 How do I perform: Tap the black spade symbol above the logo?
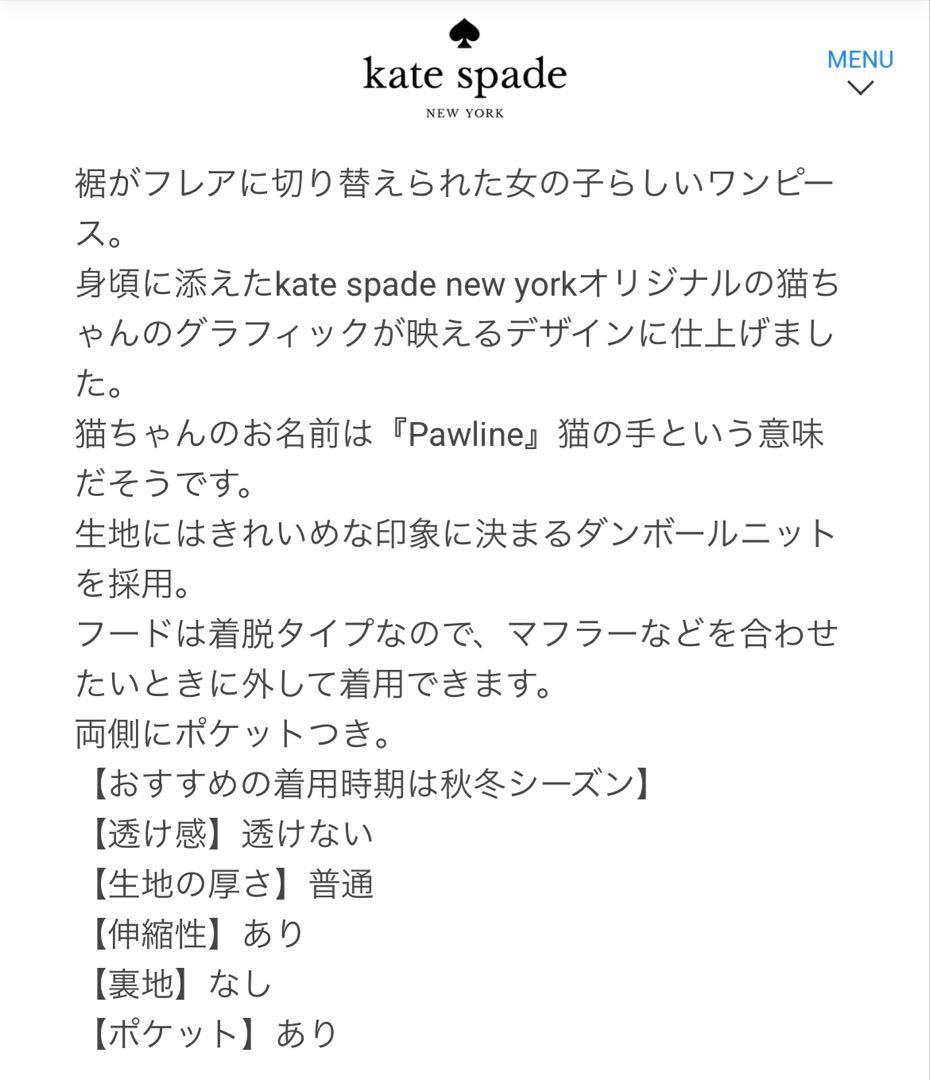tap(465, 32)
